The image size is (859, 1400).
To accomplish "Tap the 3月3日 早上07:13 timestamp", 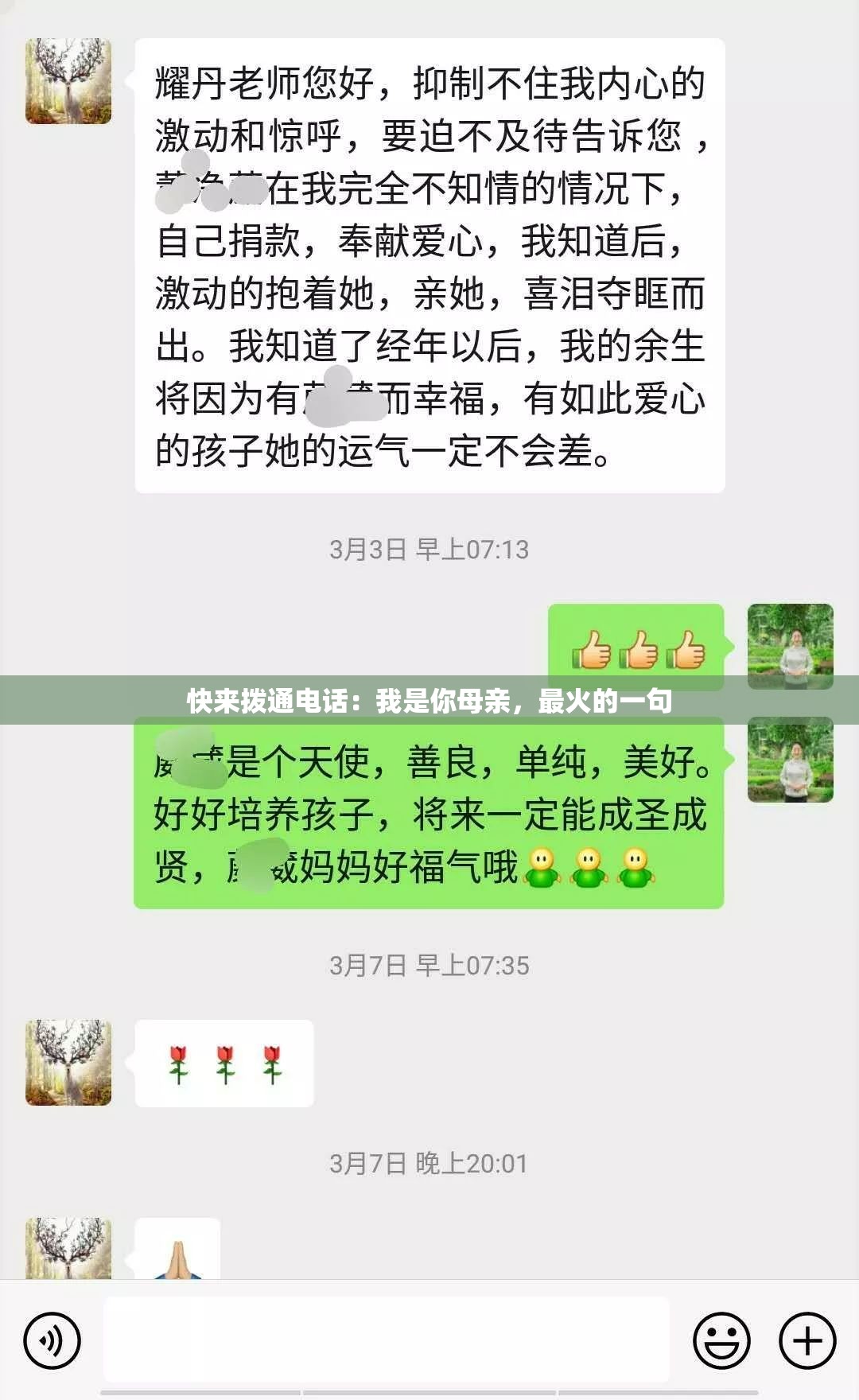I will tap(429, 547).
